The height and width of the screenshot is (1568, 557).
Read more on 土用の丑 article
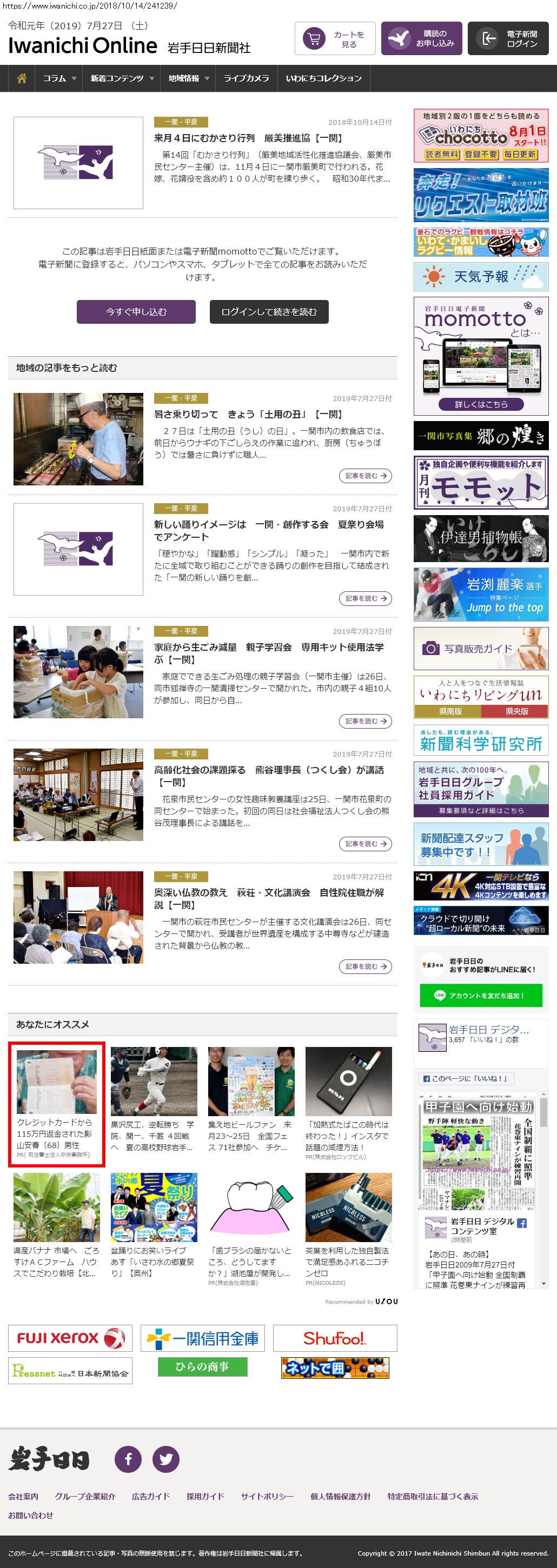[364, 476]
